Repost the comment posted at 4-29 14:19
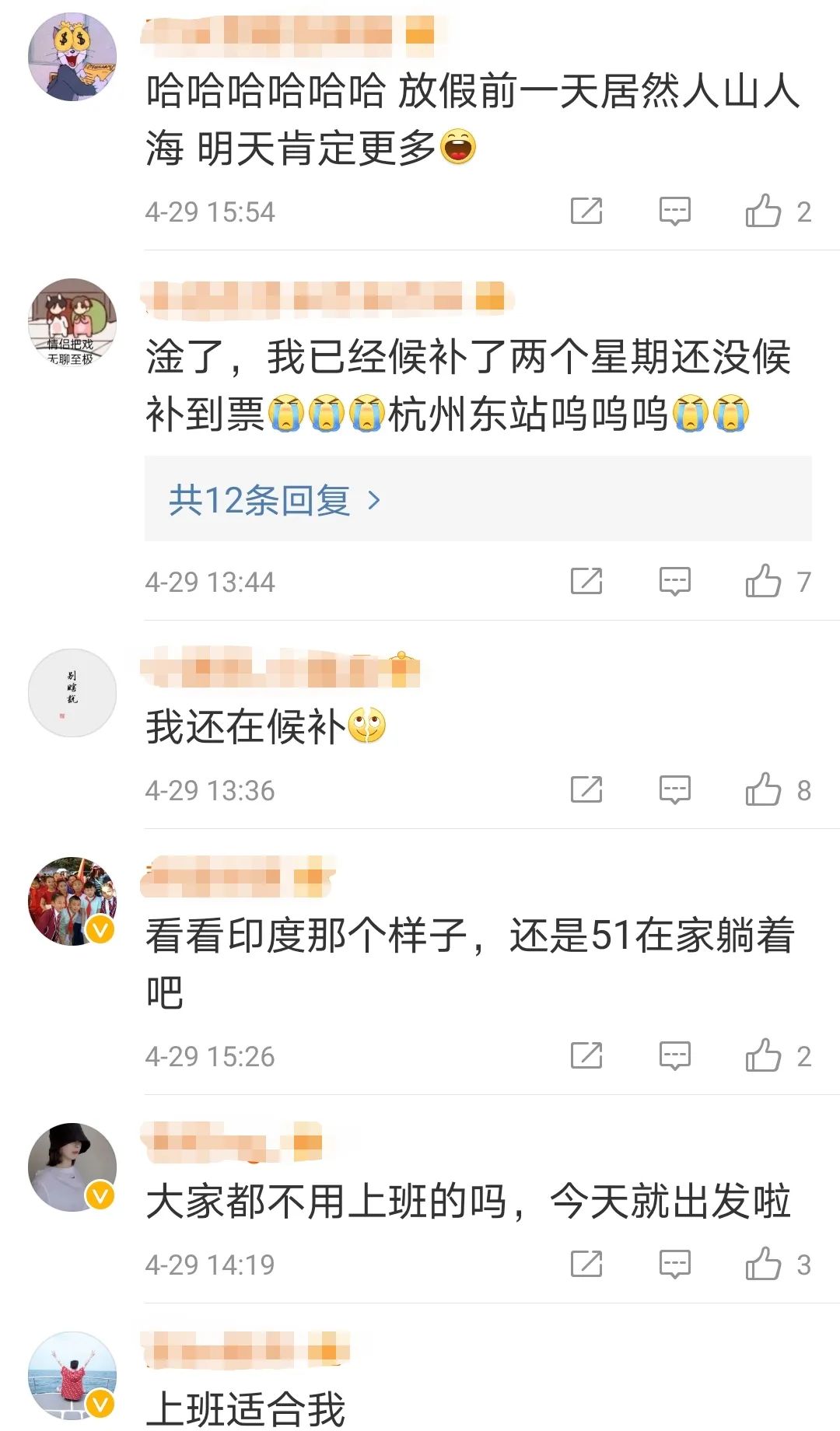840x1431 pixels. click(586, 1264)
